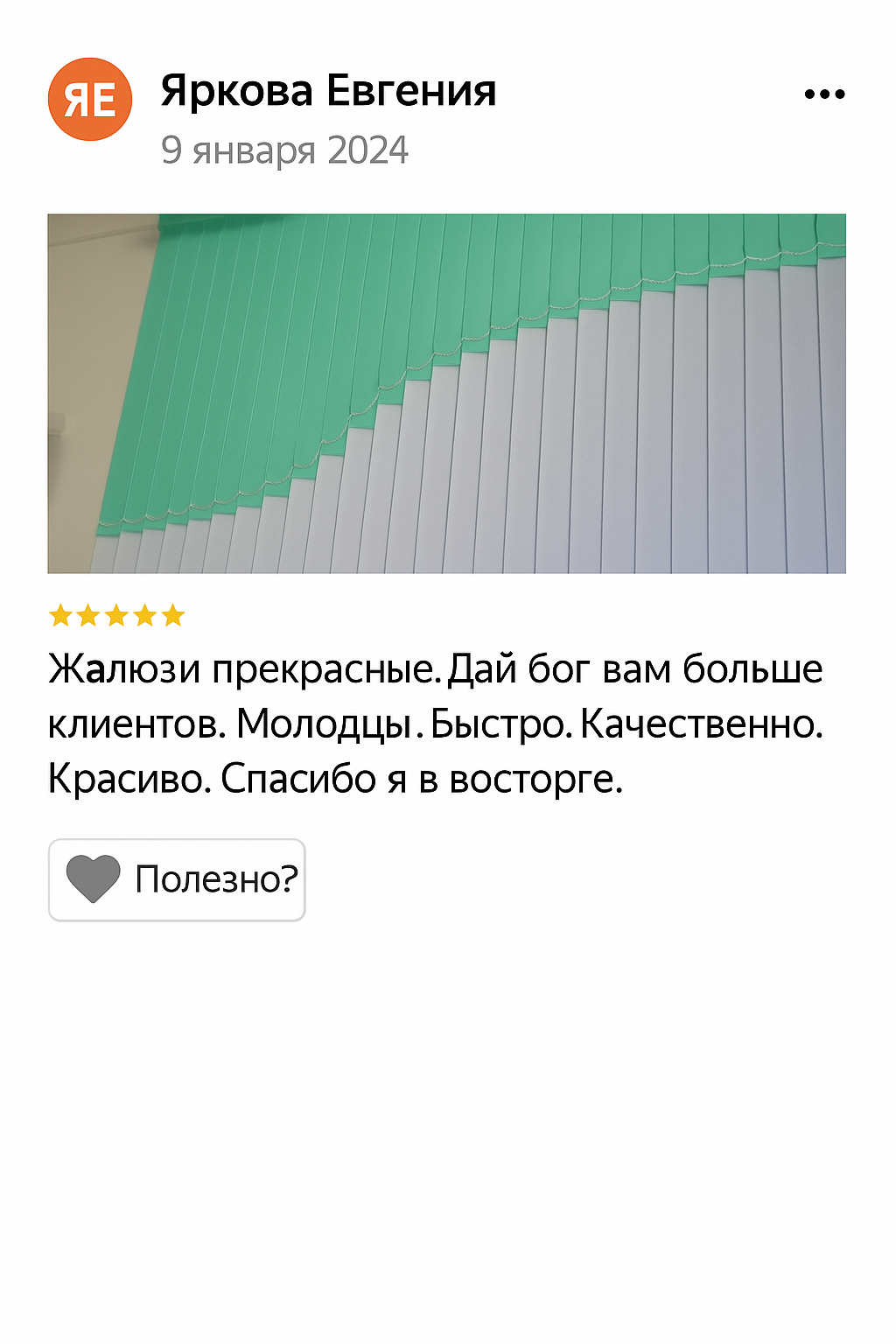
Task: Mark the review as Полезно
Action: (x=177, y=879)
